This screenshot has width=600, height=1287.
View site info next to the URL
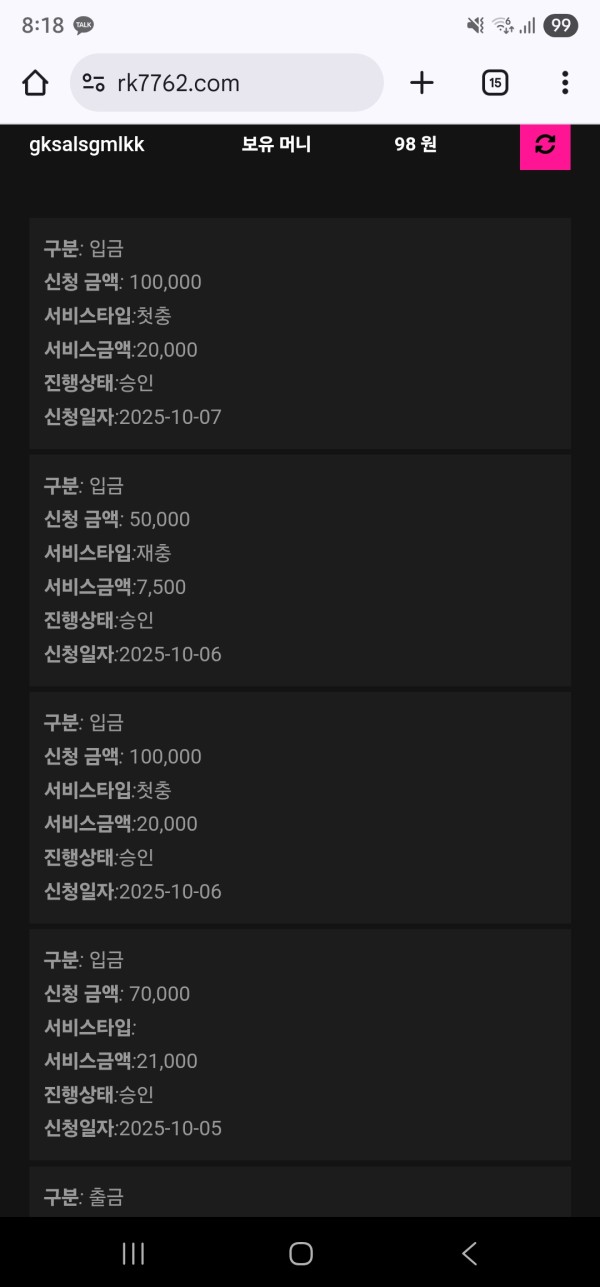[x=94, y=83]
